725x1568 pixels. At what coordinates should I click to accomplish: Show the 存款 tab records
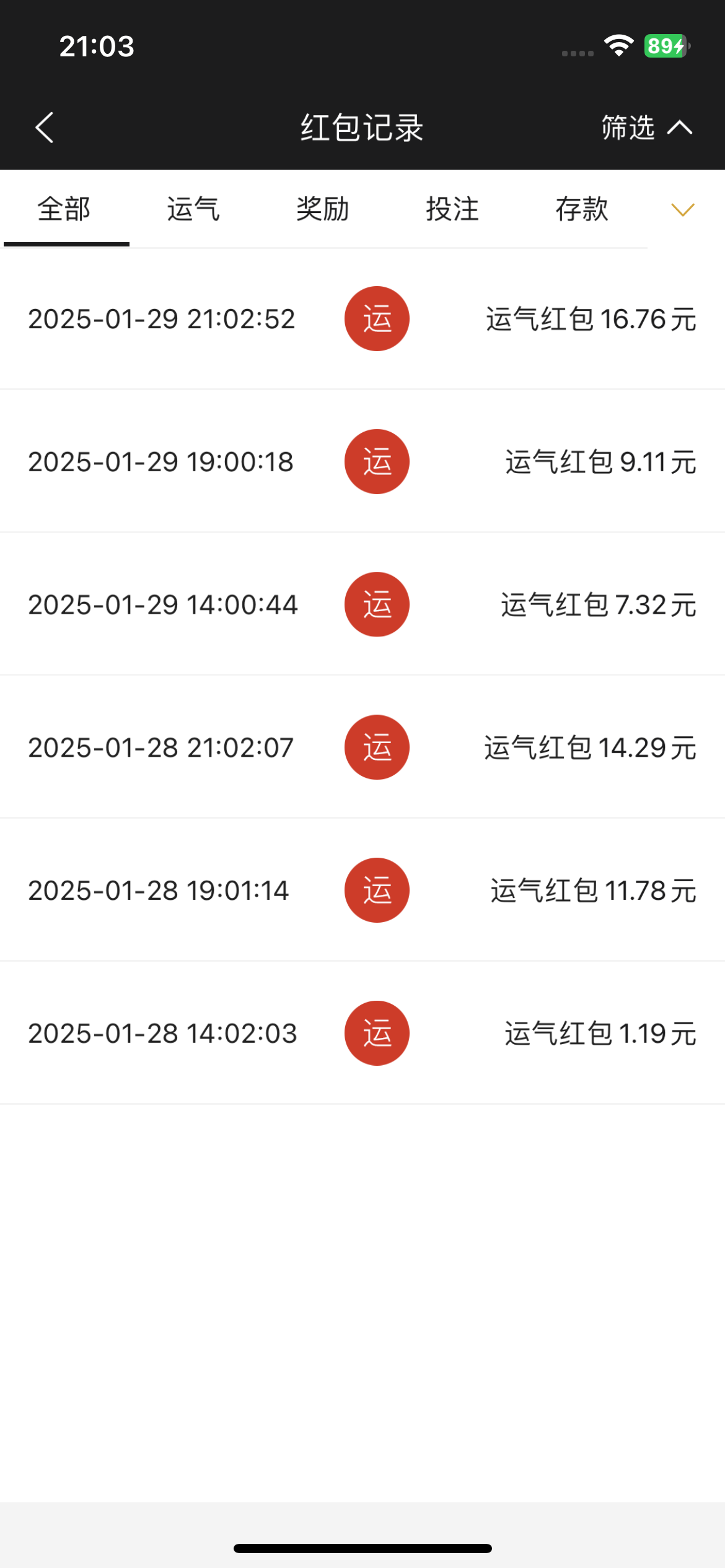click(582, 209)
